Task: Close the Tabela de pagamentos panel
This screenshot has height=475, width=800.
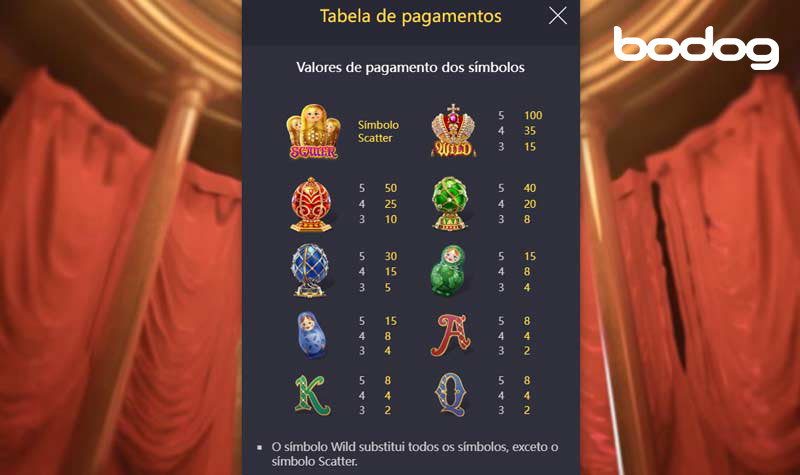Action: coord(558,16)
